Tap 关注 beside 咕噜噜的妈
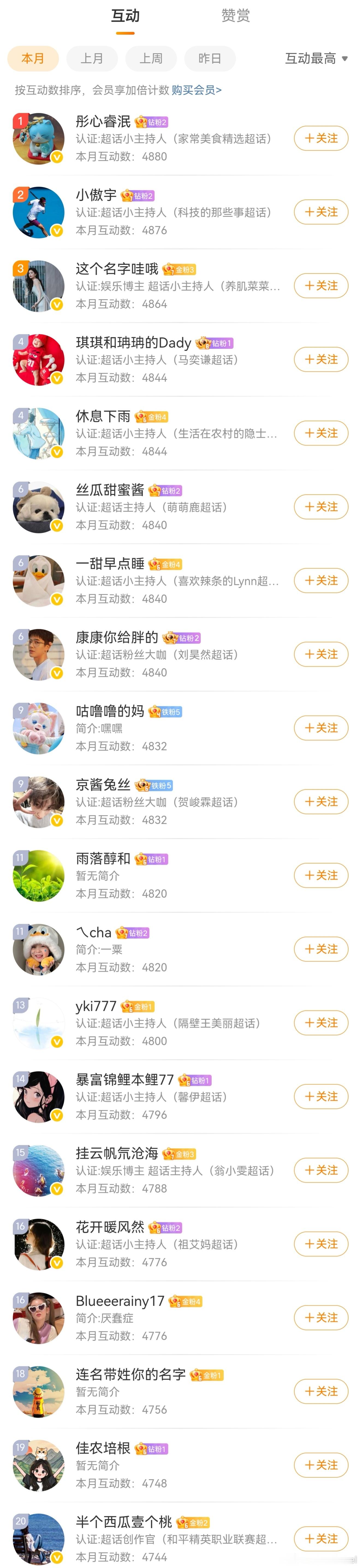Viewport: 360px width, 1568px height. pos(321,728)
